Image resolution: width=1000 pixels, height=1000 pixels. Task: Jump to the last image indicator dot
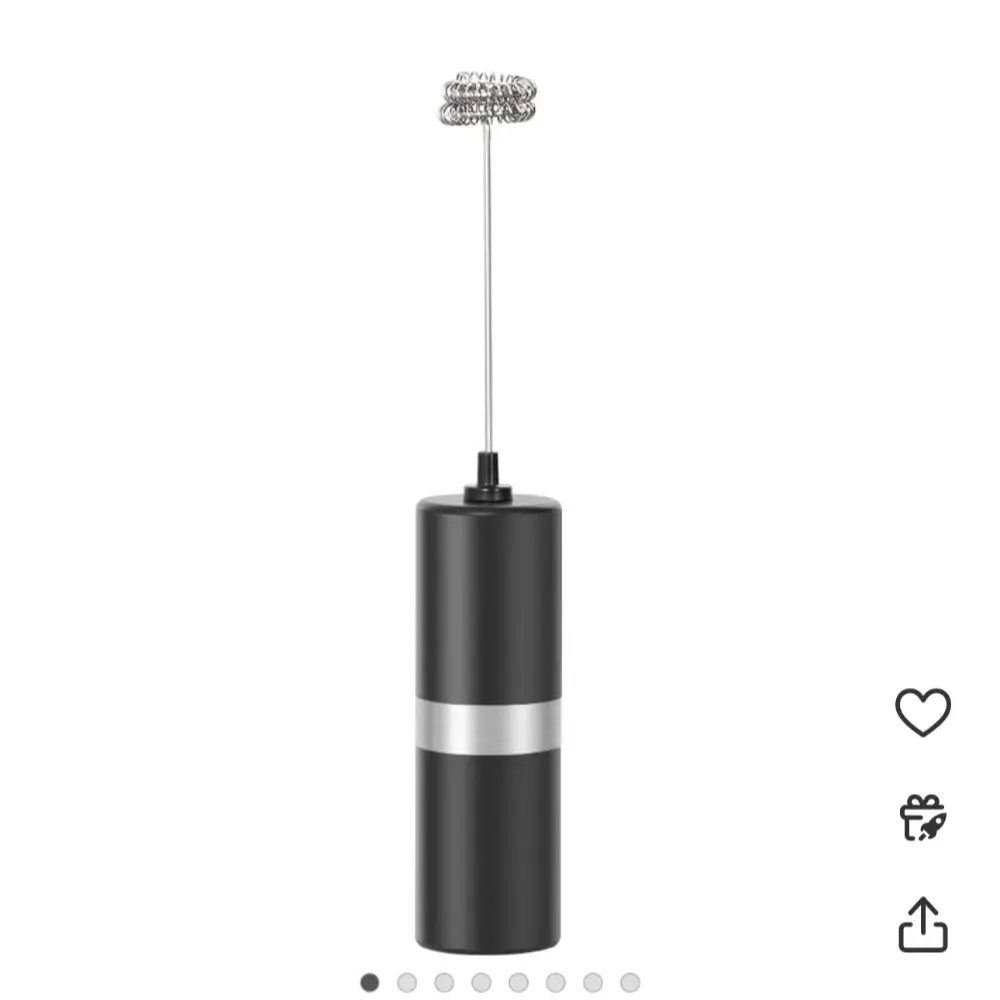tap(630, 983)
